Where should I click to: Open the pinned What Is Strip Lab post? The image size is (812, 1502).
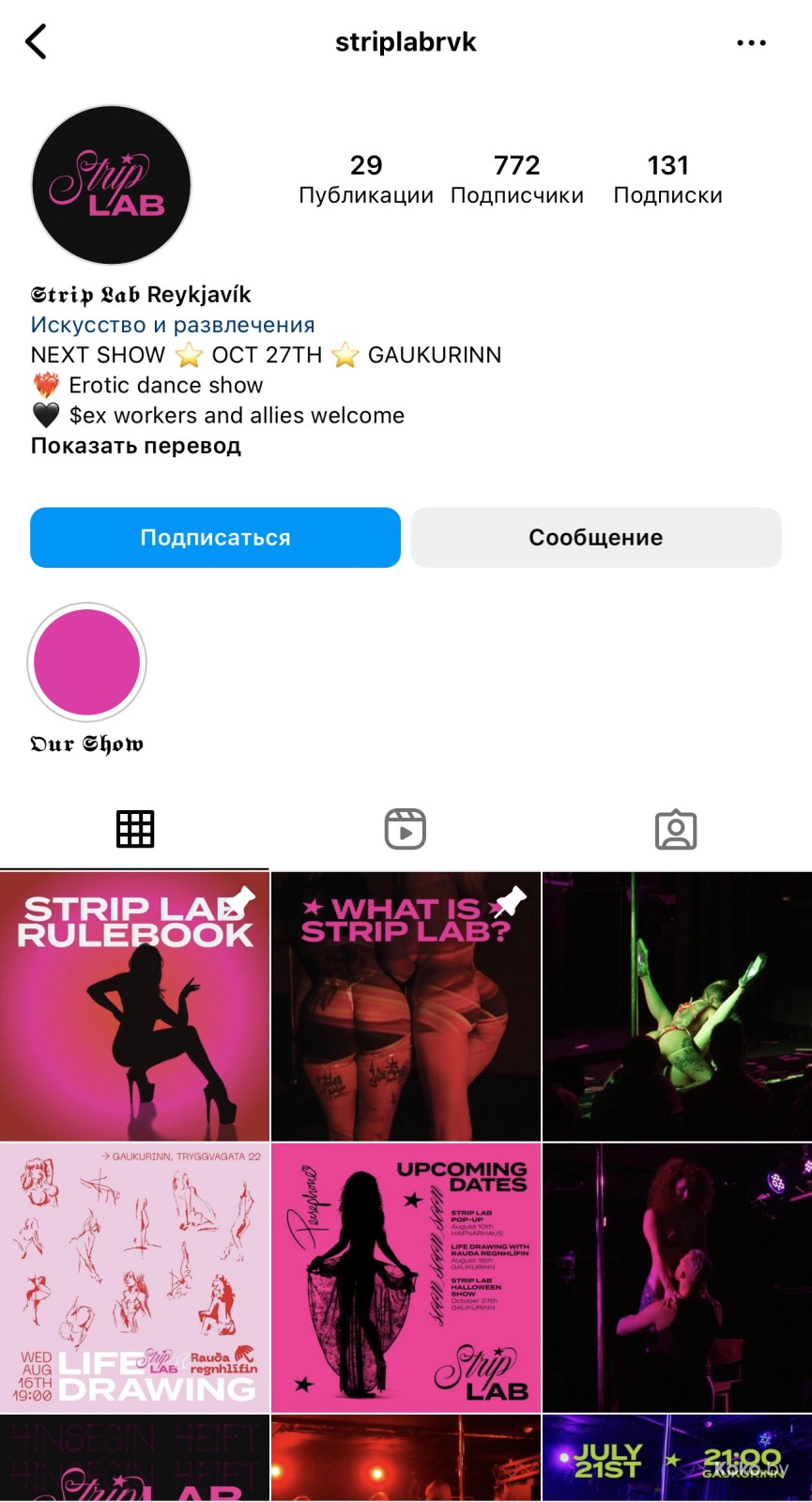(x=406, y=1006)
